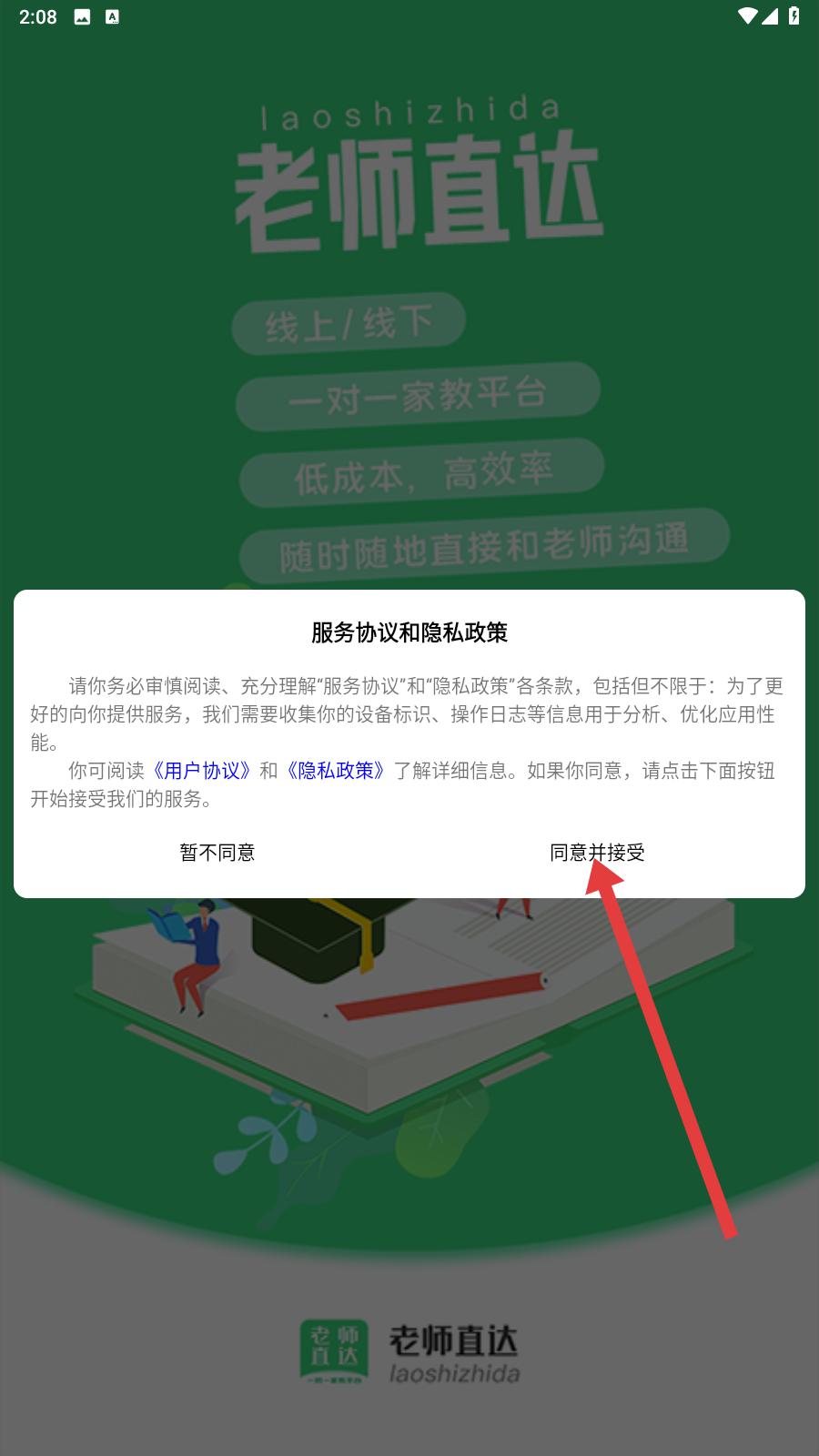Open the 《用户协议》 link
The width and height of the screenshot is (819, 1456).
201,771
